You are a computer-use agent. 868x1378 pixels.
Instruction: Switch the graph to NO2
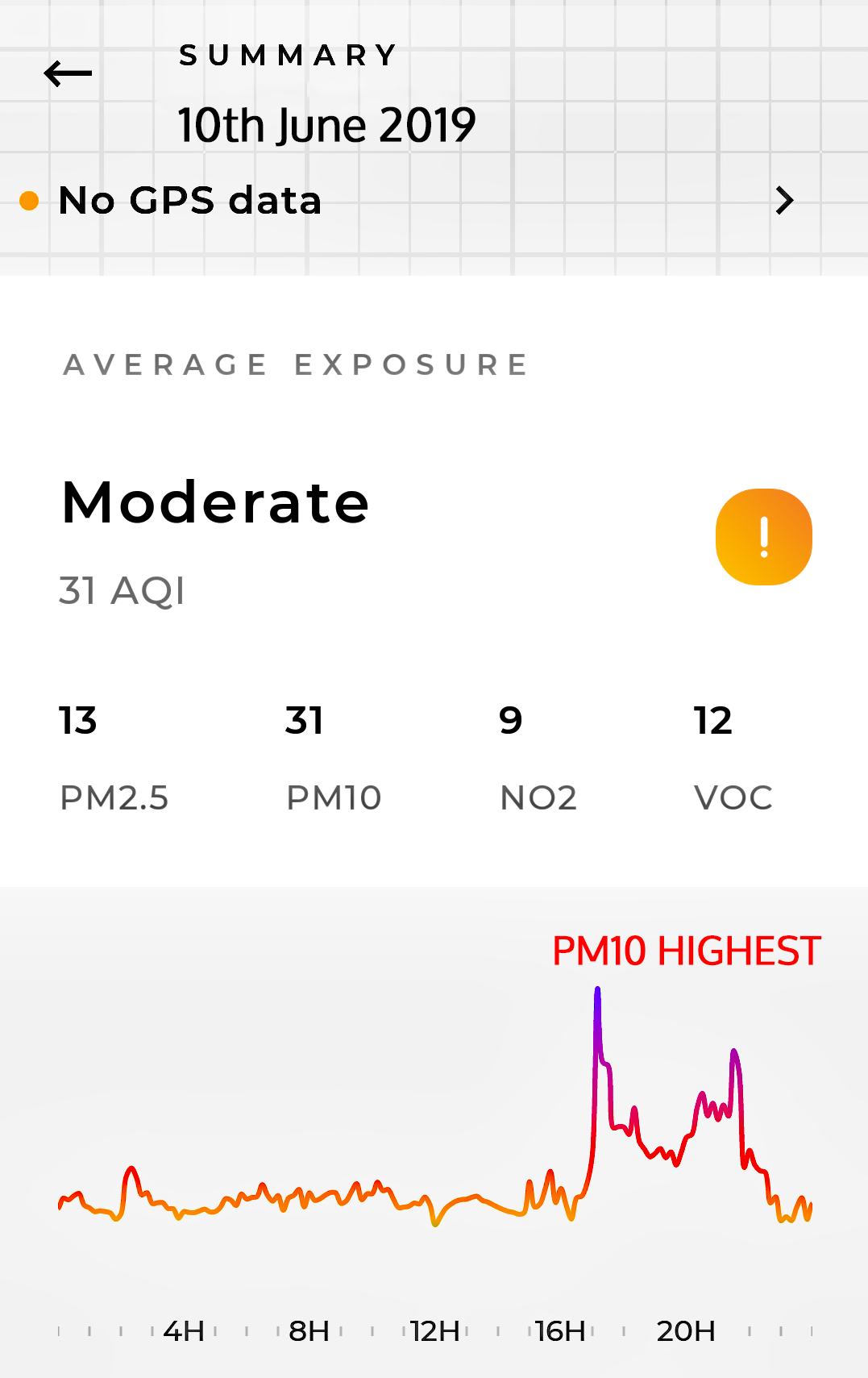(x=538, y=757)
